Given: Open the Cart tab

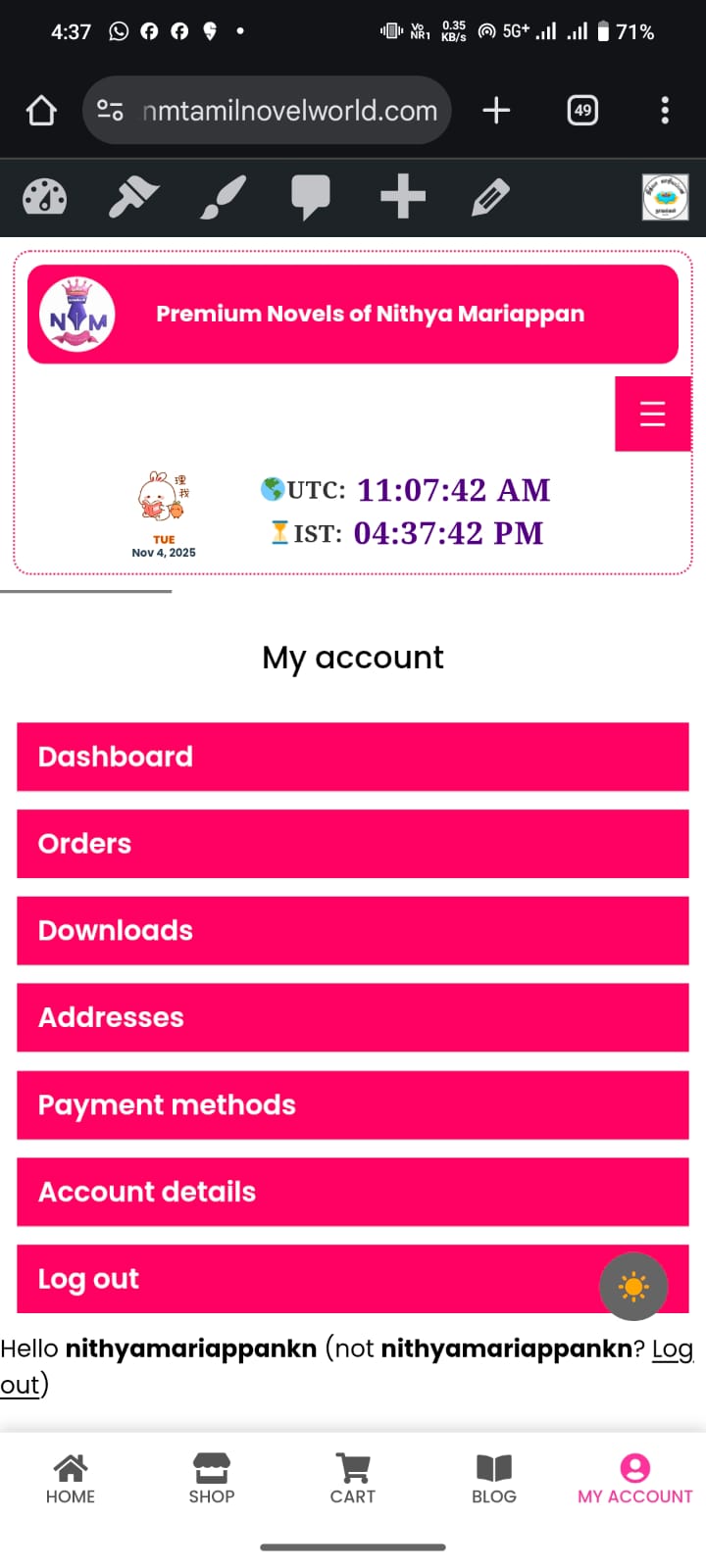Looking at the screenshot, I should tap(353, 1478).
